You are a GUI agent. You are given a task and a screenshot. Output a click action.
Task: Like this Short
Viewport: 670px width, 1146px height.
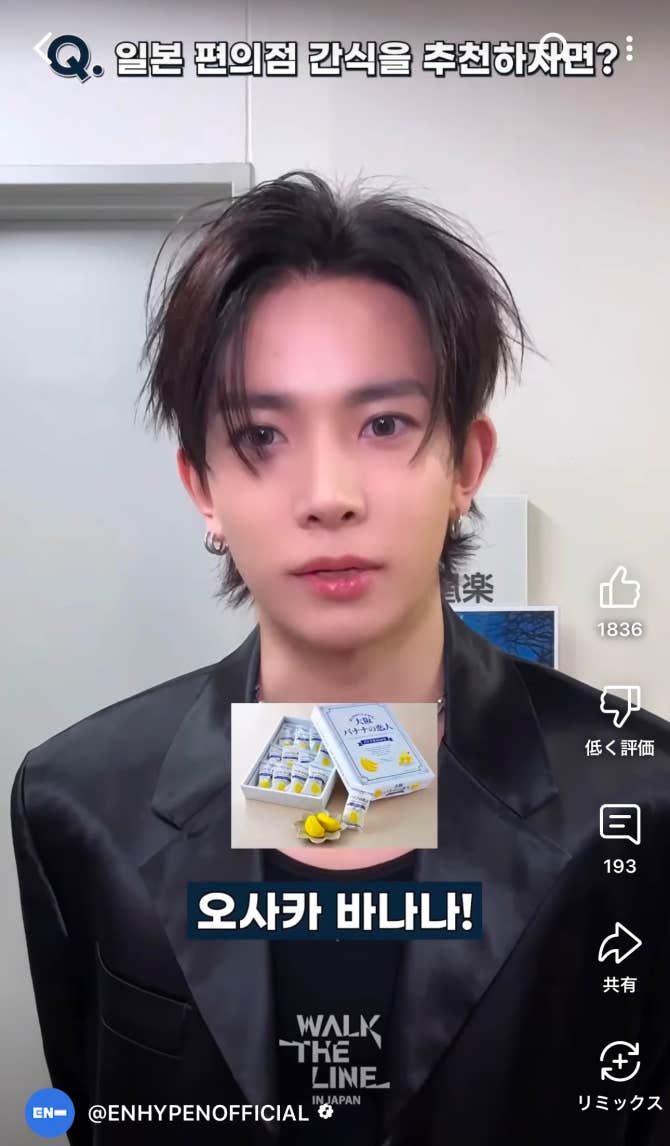[619, 588]
